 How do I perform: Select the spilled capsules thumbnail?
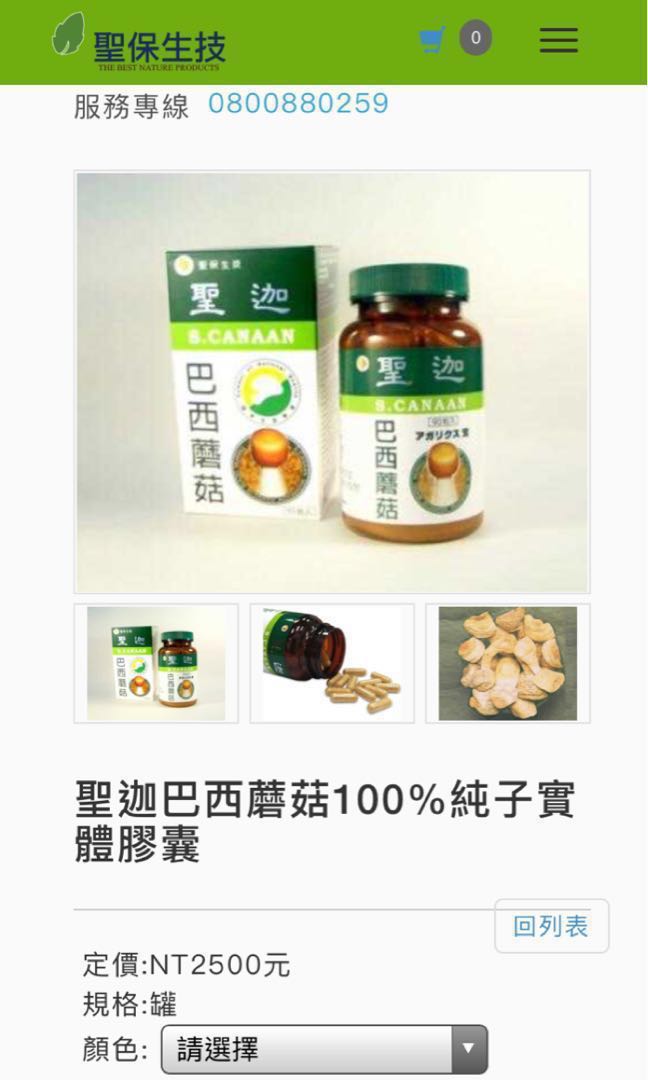click(332, 663)
